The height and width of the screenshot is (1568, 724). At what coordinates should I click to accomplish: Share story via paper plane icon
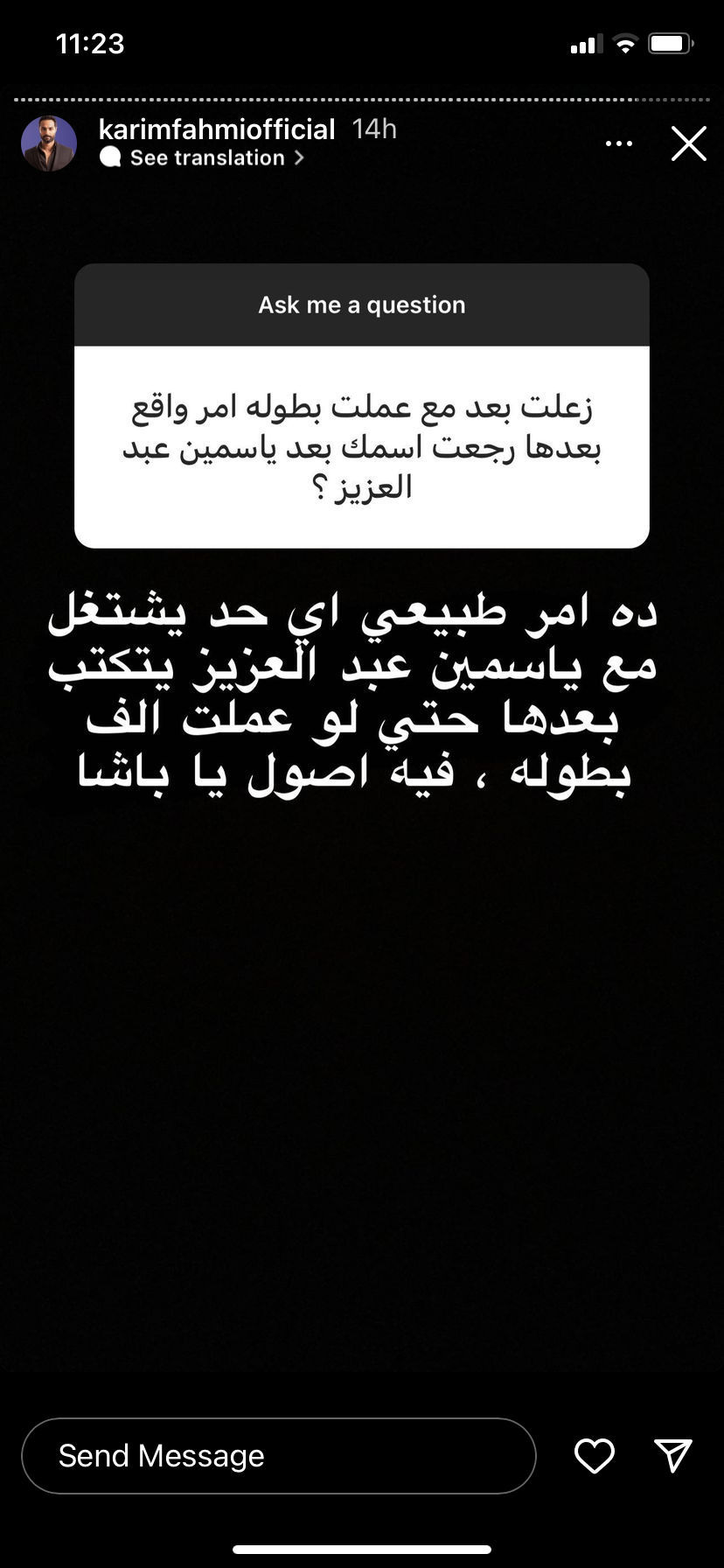click(672, 1454)
